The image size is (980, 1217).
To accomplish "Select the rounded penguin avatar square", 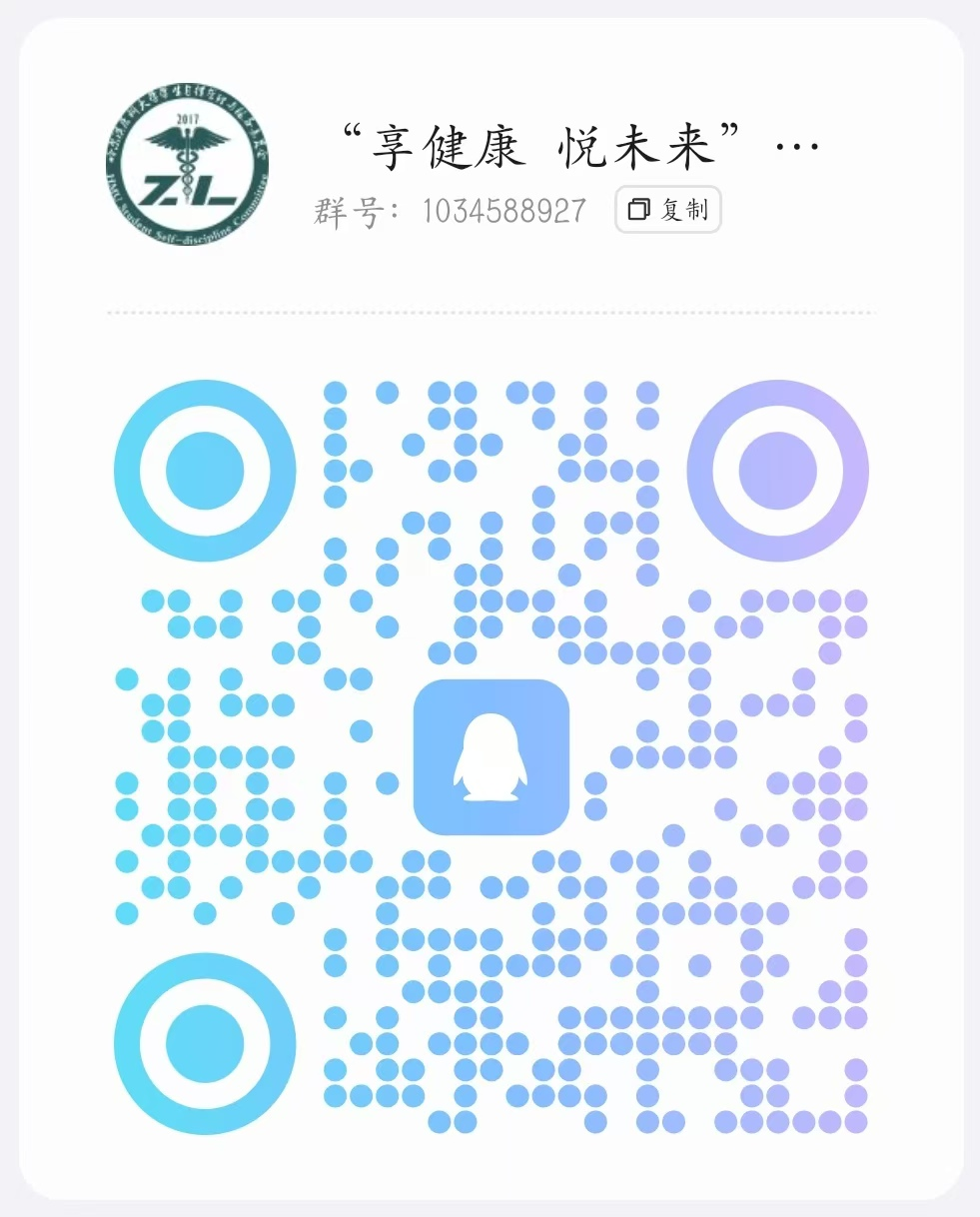I will click(490, 757).
